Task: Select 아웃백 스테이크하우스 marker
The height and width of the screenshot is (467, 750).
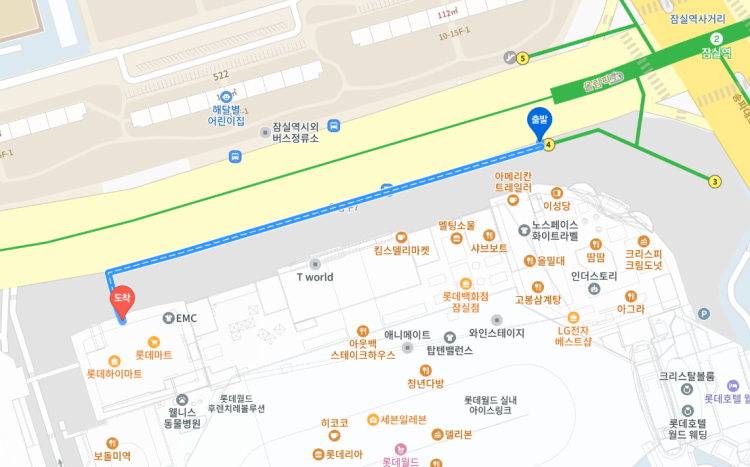Action: click(x=364, y=330)
